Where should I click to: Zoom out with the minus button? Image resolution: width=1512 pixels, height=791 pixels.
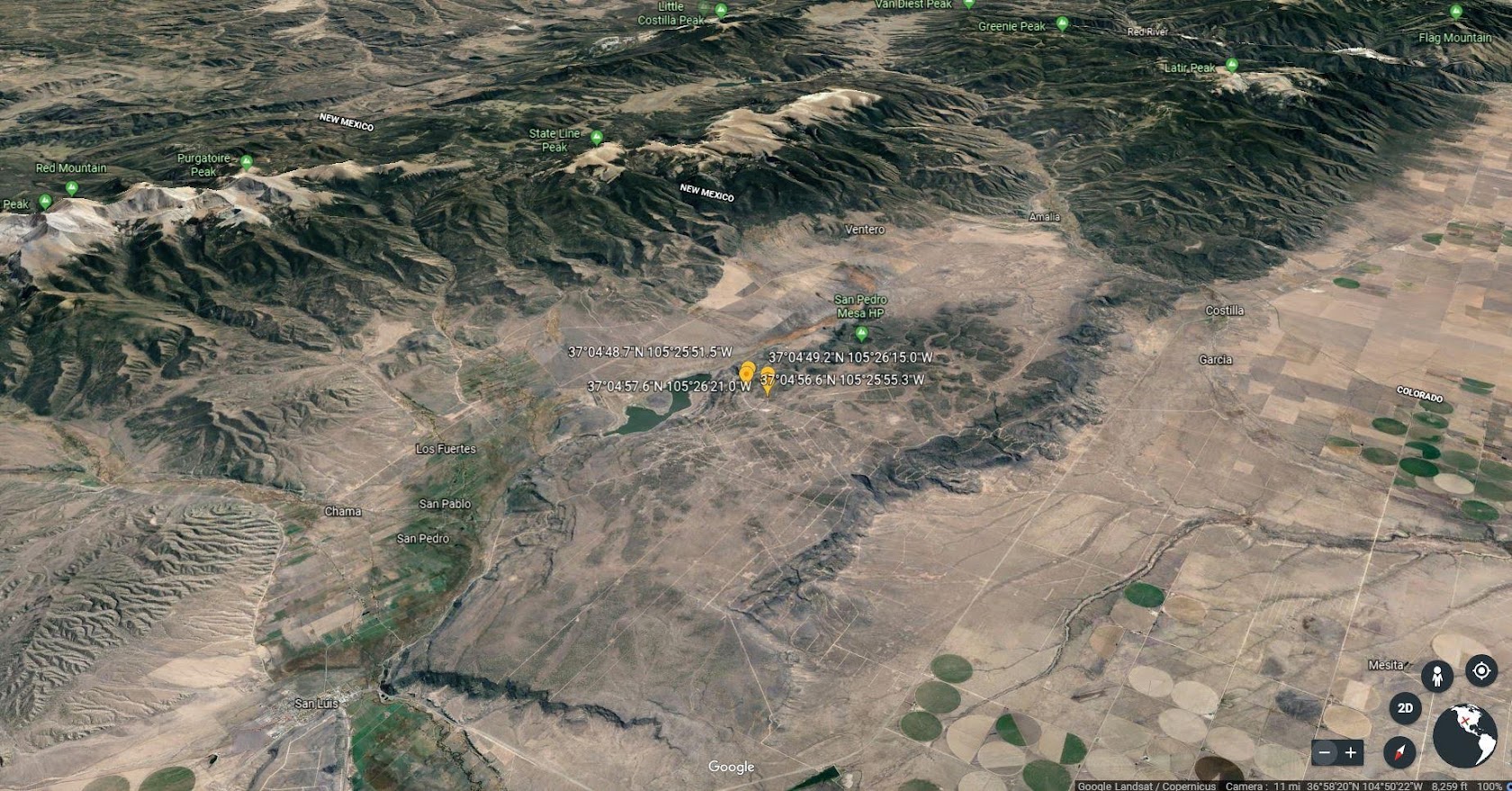(x=1324, y=752)
